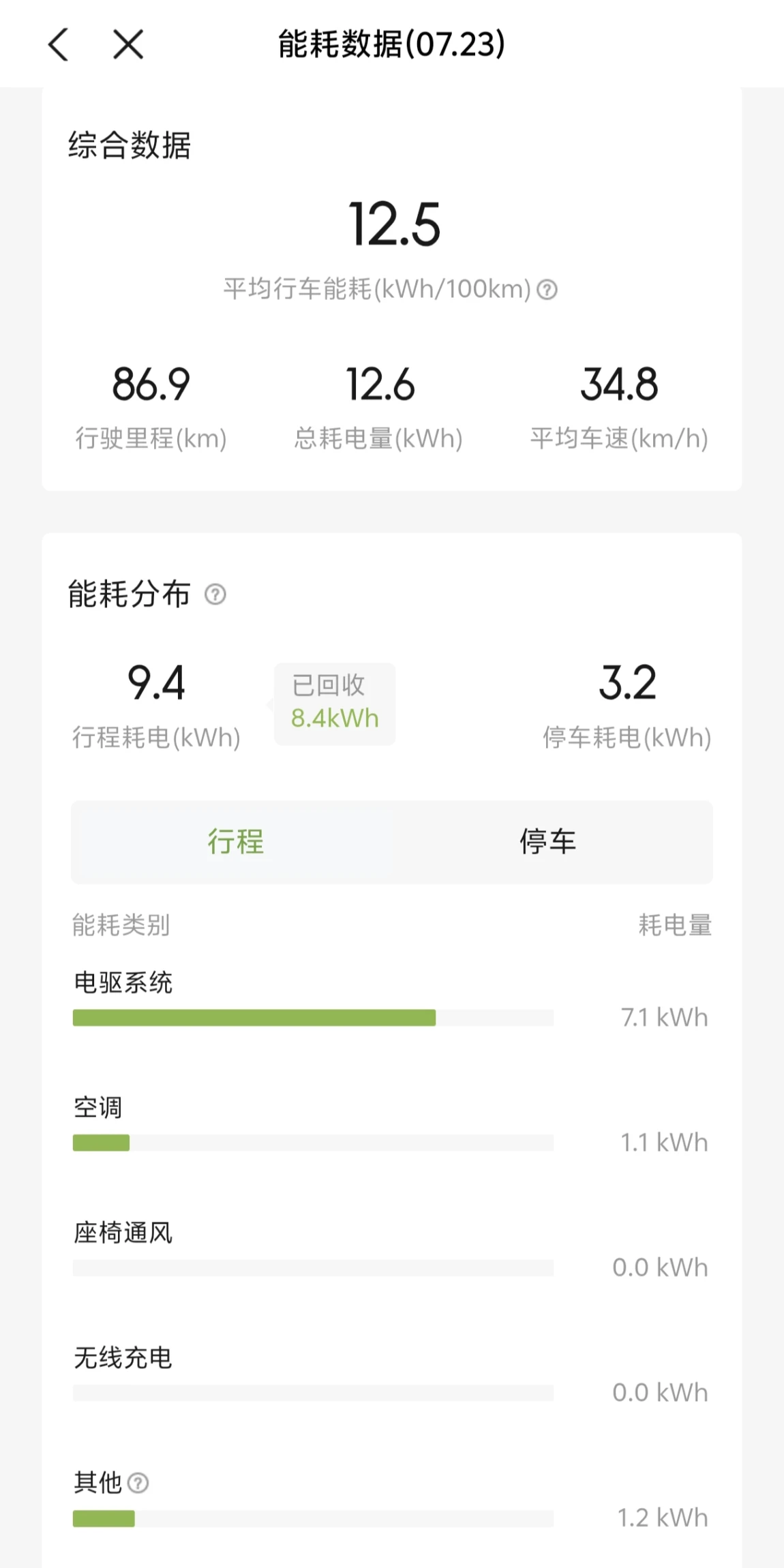Select the 行程 tab
This screenshot has height=1568, width=784.
tap(235, 842)
